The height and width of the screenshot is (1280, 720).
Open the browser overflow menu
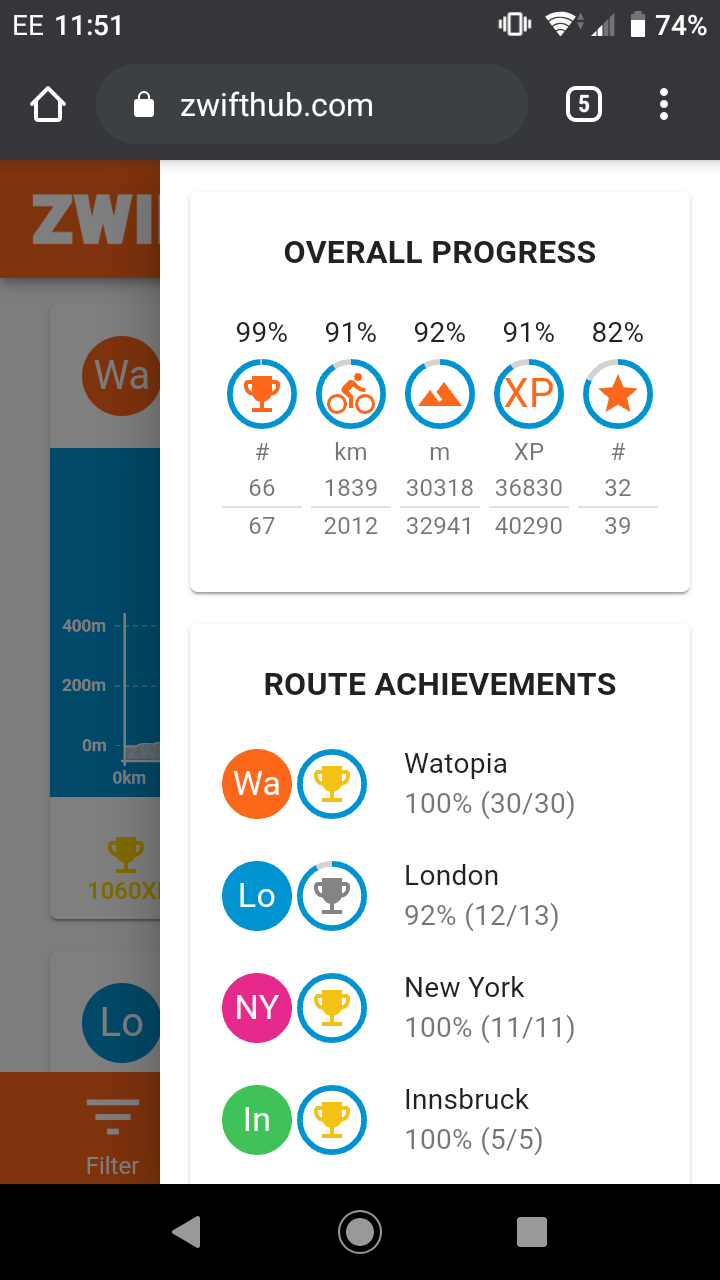664,105
